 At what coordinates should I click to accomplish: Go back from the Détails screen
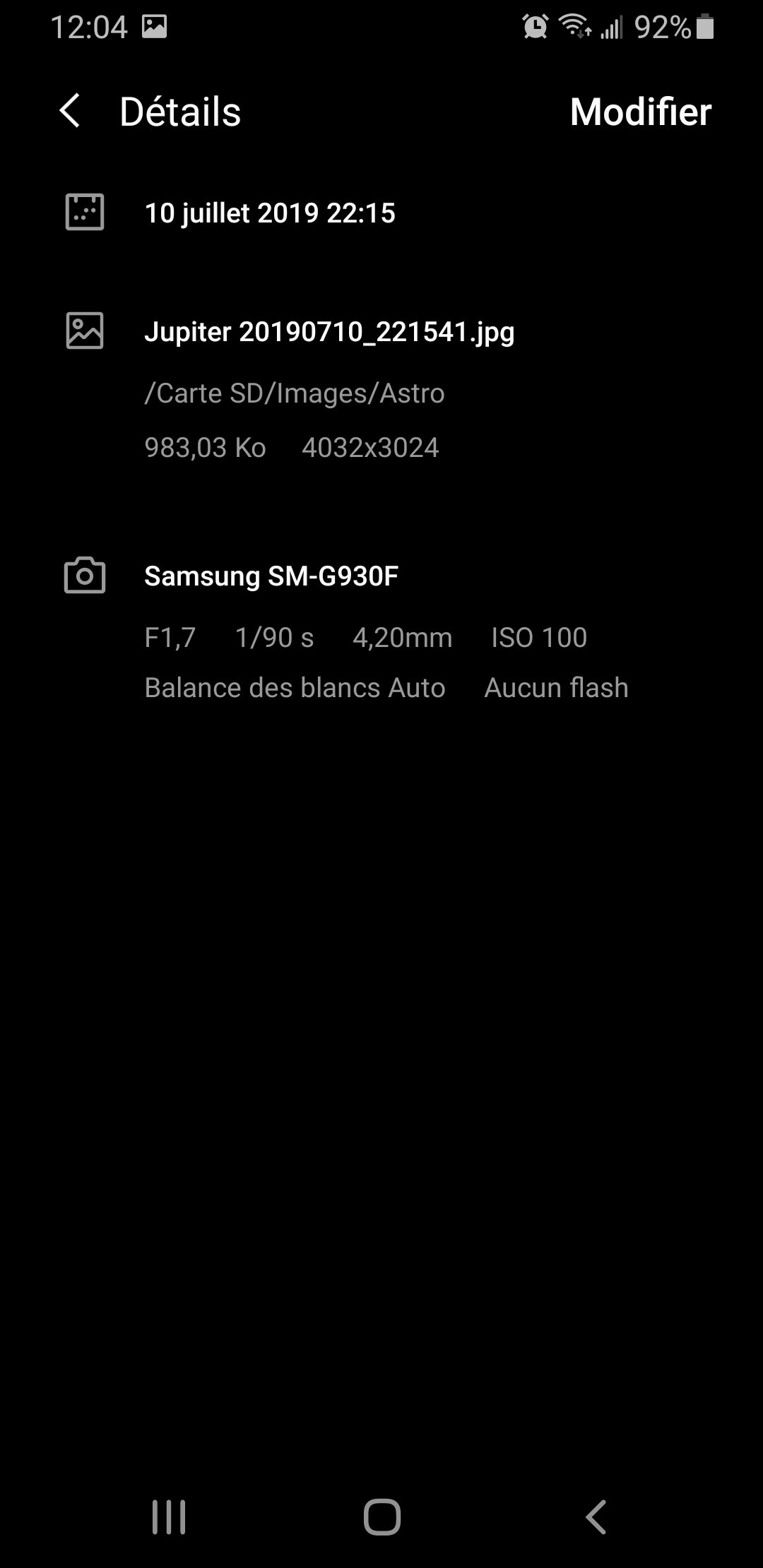(70, 112)
